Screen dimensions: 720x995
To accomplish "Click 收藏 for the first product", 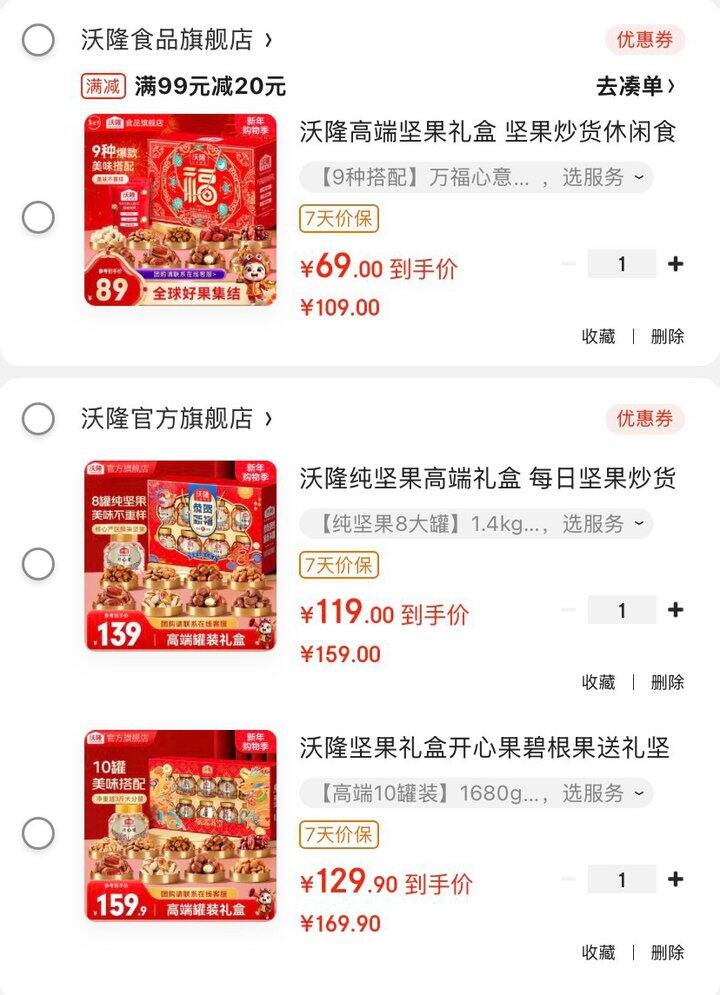I will [x=600, y=337].
